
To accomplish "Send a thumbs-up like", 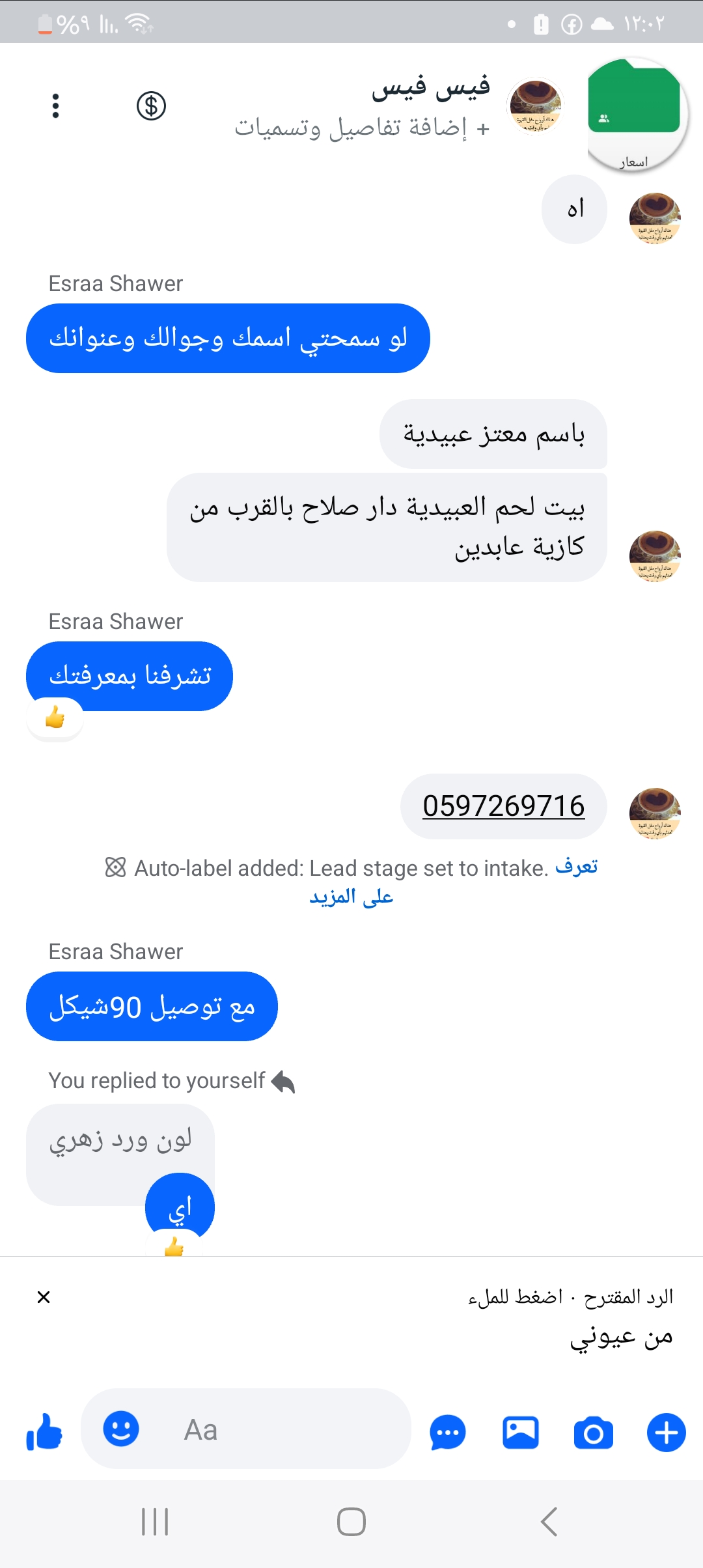I will (44, 1431).
